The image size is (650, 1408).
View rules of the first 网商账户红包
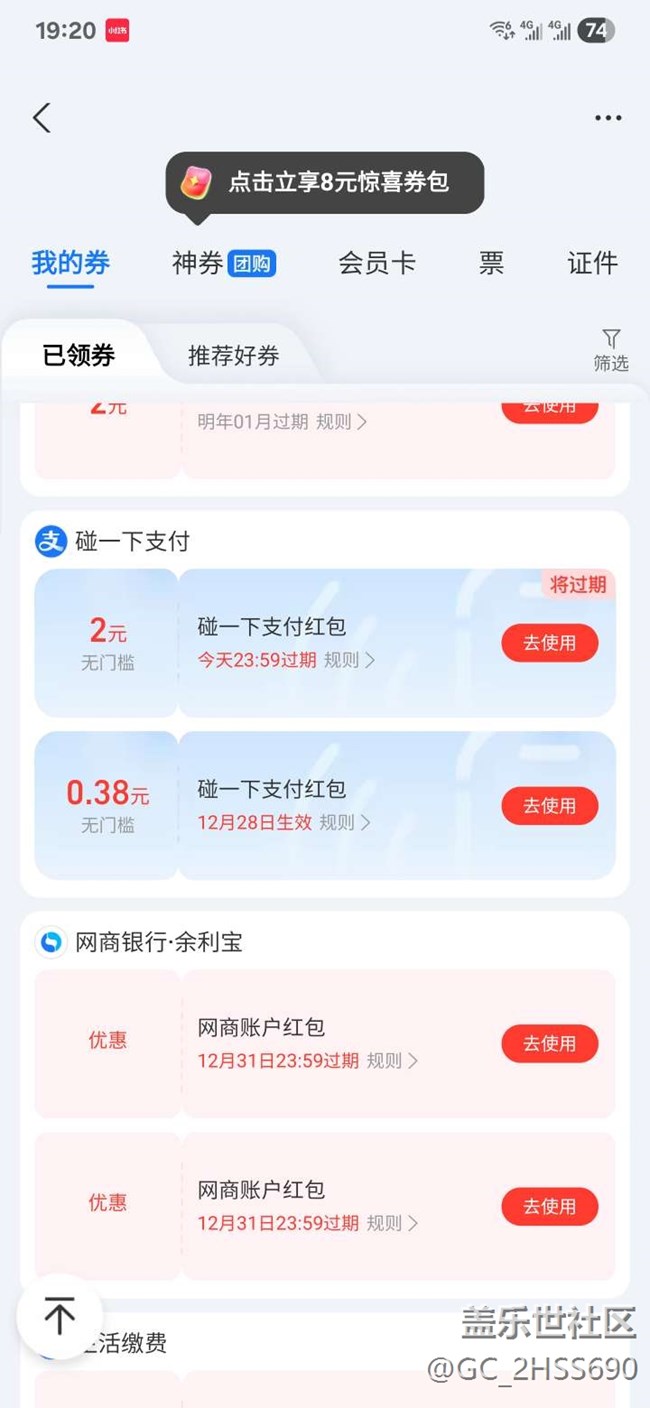[393, 1060]
